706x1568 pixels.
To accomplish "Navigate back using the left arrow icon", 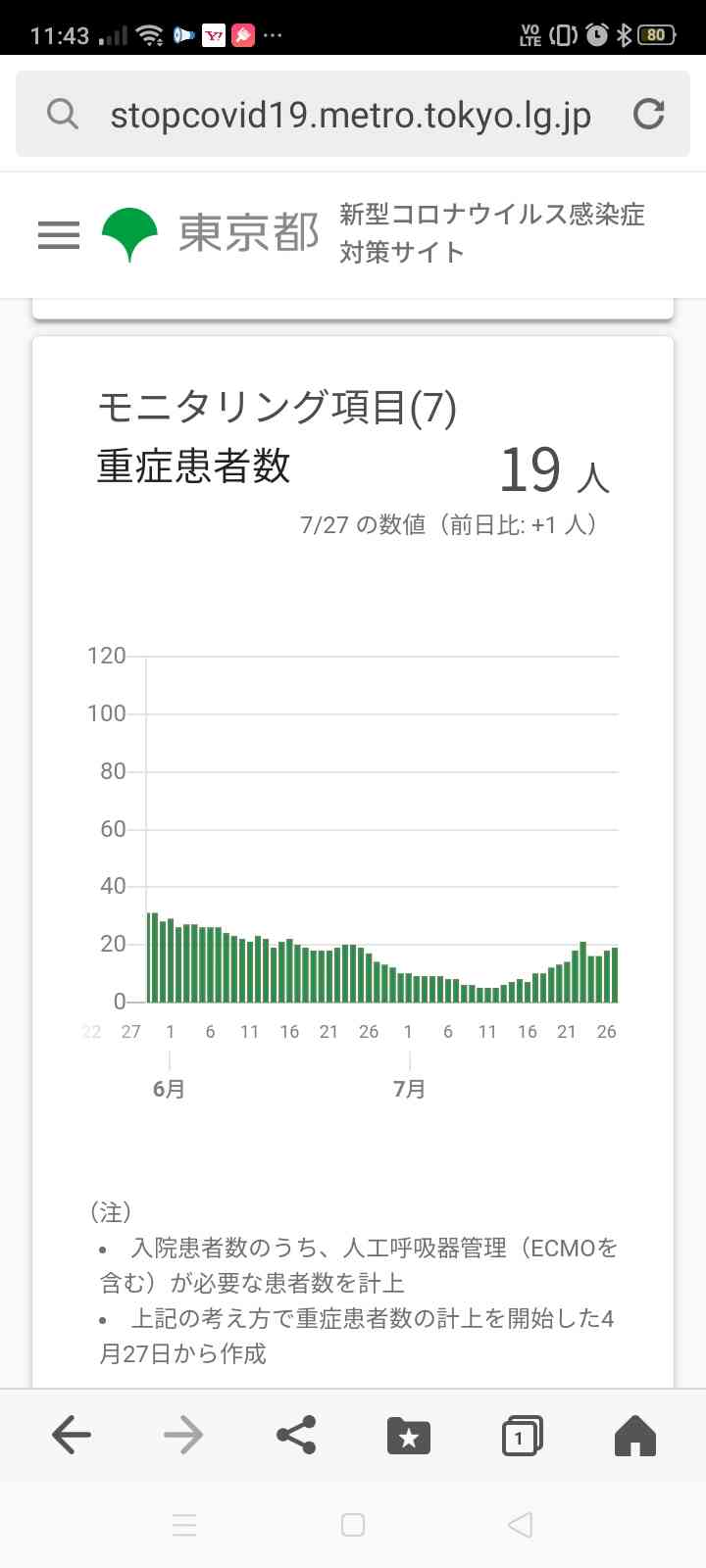I will point(71,1434).
